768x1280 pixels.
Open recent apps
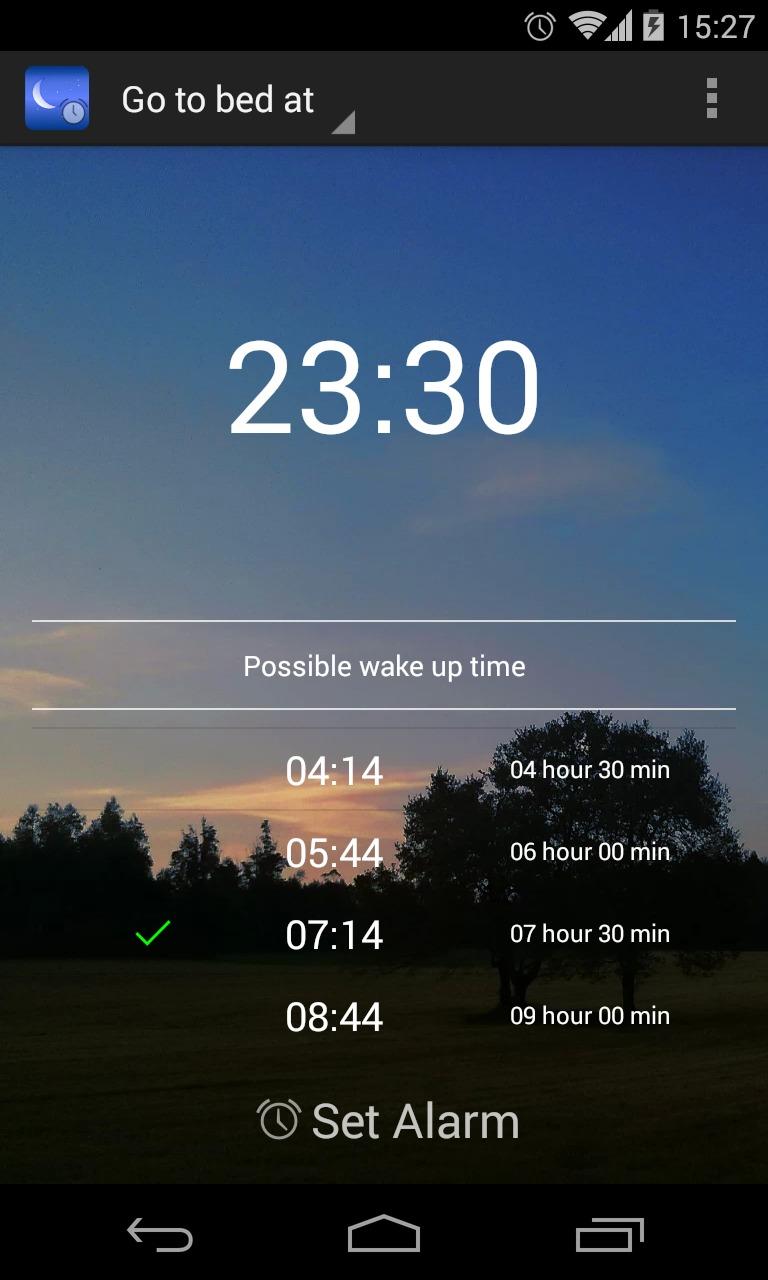(610, 1236)
